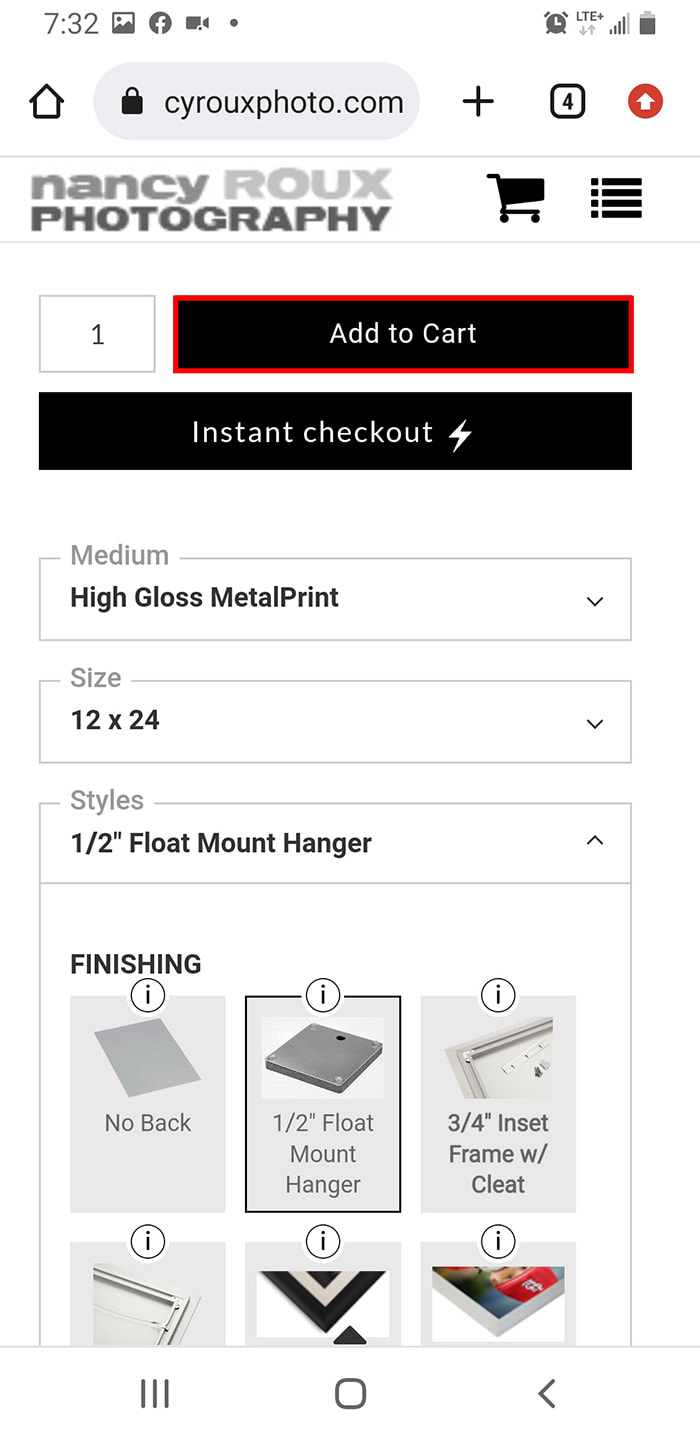Open the Medium dropdown
This screenshot has width=700, height=1439.
coord(335,599)
